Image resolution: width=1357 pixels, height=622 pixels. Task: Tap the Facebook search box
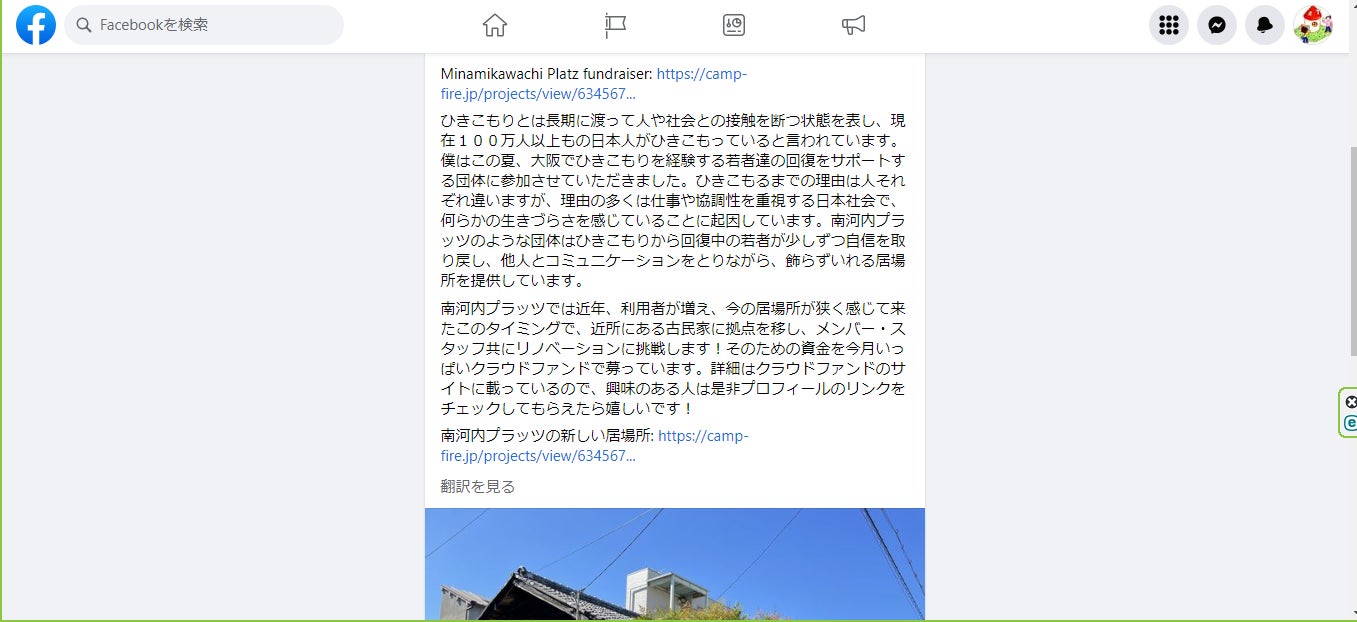[x=205, y=25]
